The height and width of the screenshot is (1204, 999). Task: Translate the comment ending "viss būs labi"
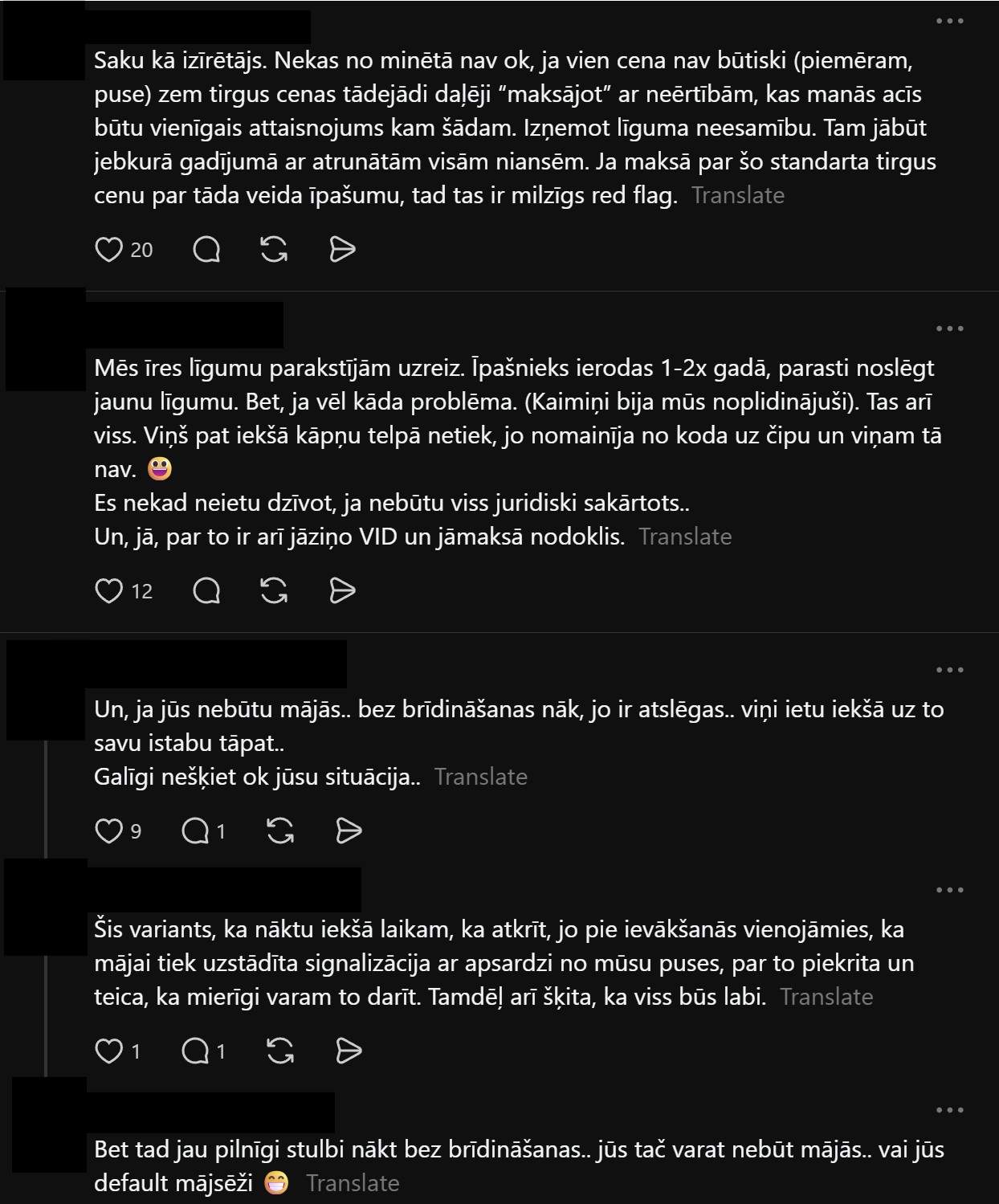[x=826, y=997]
